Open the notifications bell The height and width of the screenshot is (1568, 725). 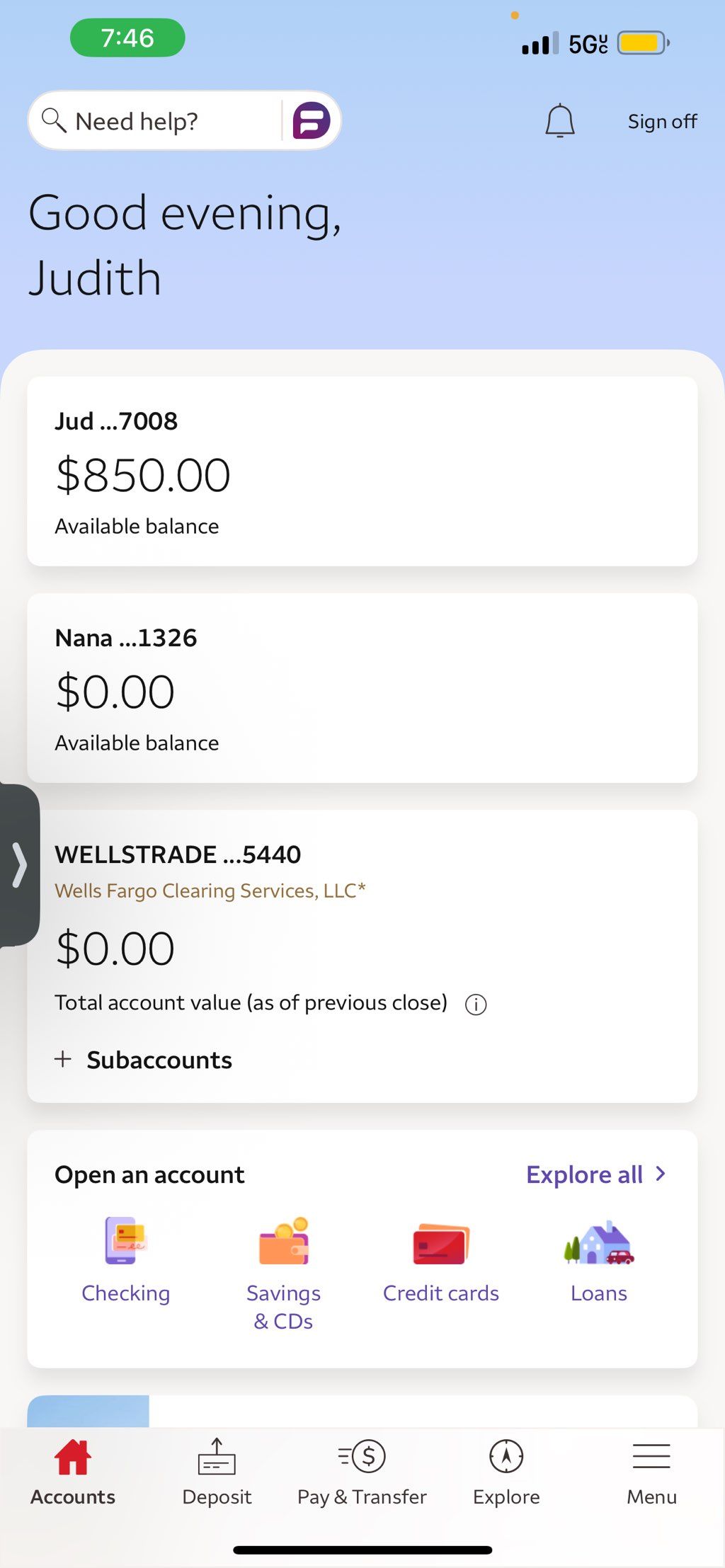tap(559, 121)
